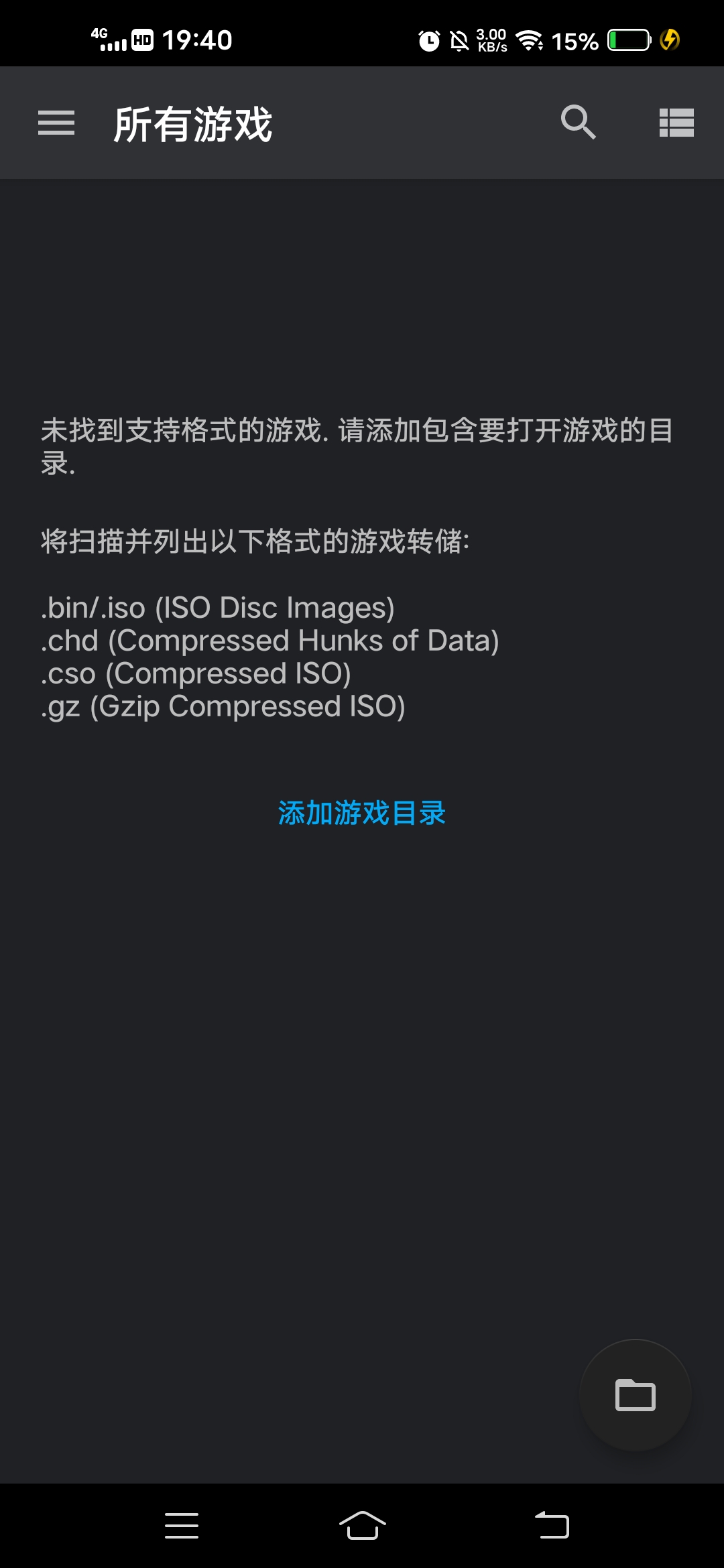Viewport: 724px width, 1568px height.
Task: Open the hamburger navigation drawer
Action: pyautogui.click(x=56, y=123)
